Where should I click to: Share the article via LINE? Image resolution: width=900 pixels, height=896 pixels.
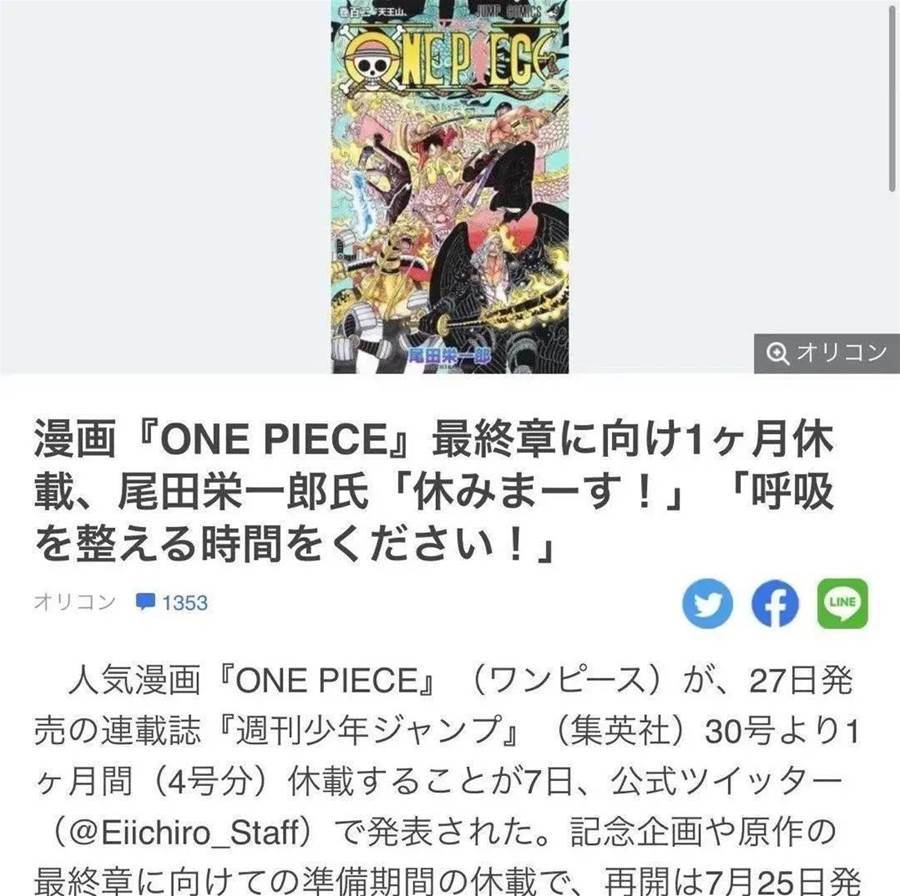[x=842, y=603]
